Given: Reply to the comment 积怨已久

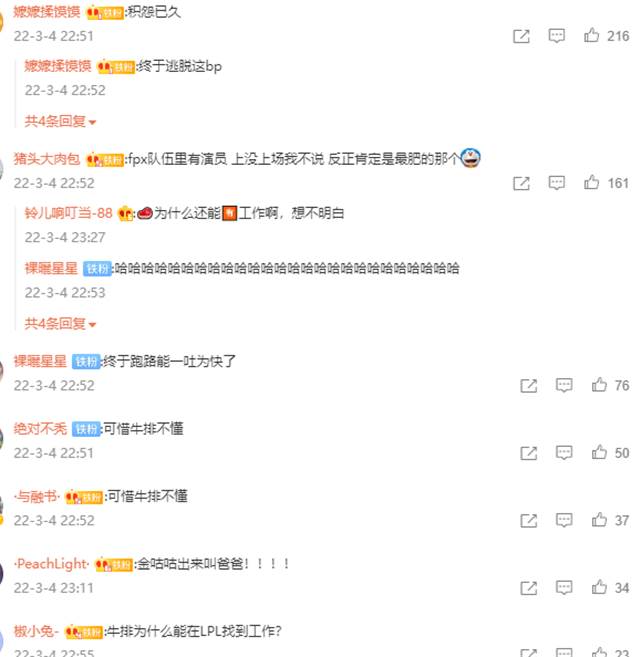Looking at the screenshot, I should (557, 36).
